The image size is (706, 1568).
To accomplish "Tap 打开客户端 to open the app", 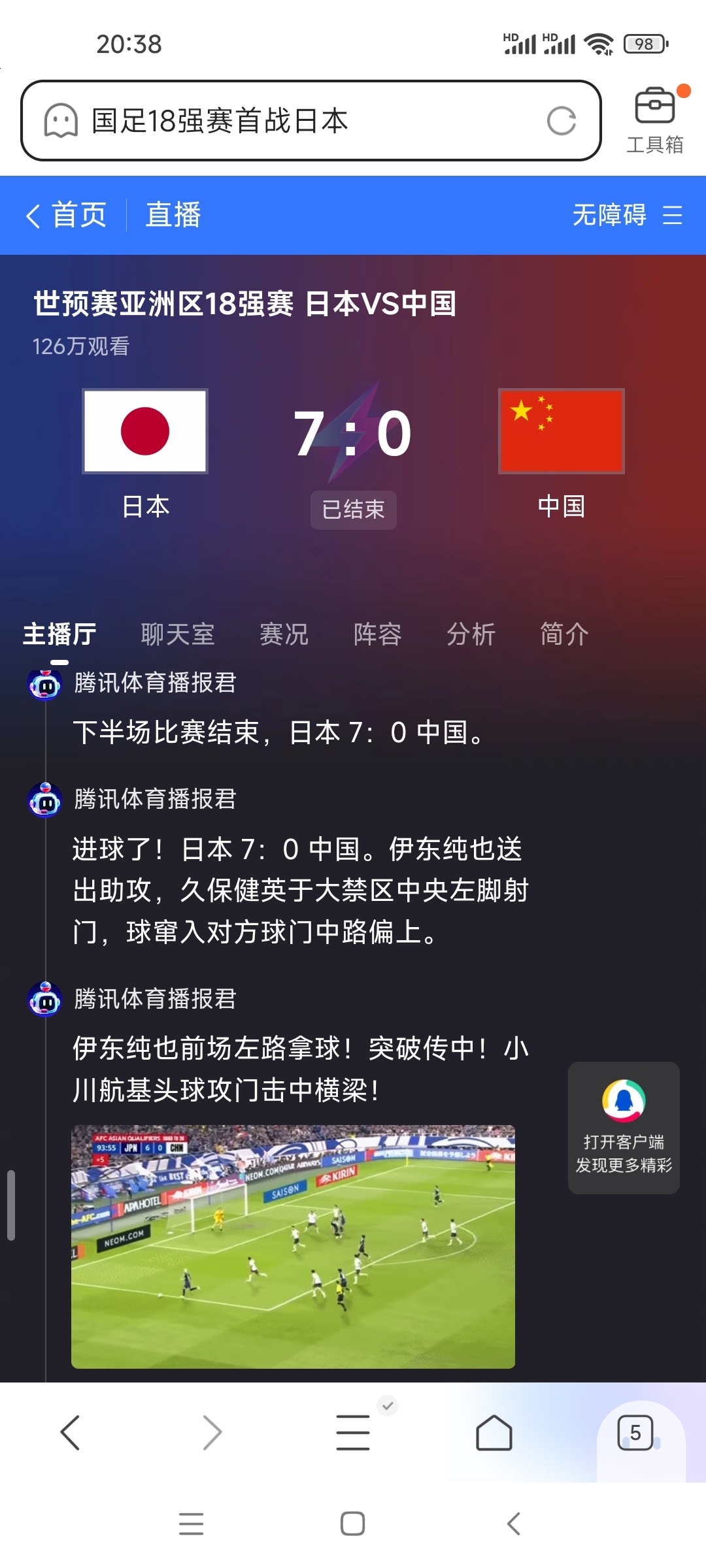I will pyautogui.click(x=624, y=1128).
